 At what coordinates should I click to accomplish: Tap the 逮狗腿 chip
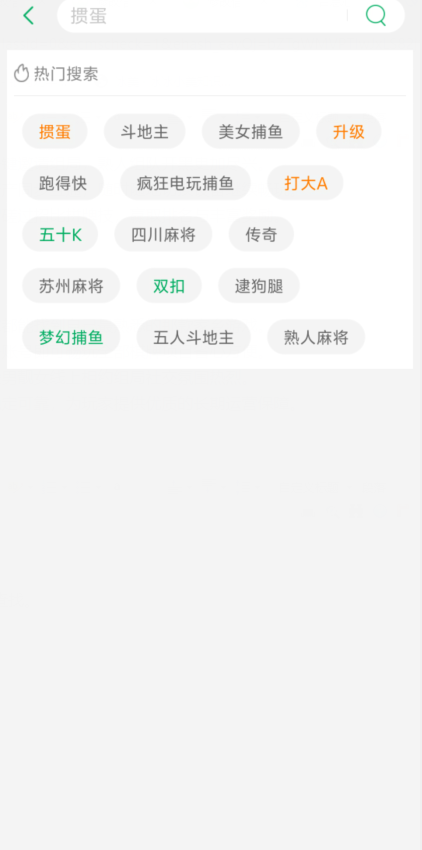pyautogui.click(x=259, y=286)
